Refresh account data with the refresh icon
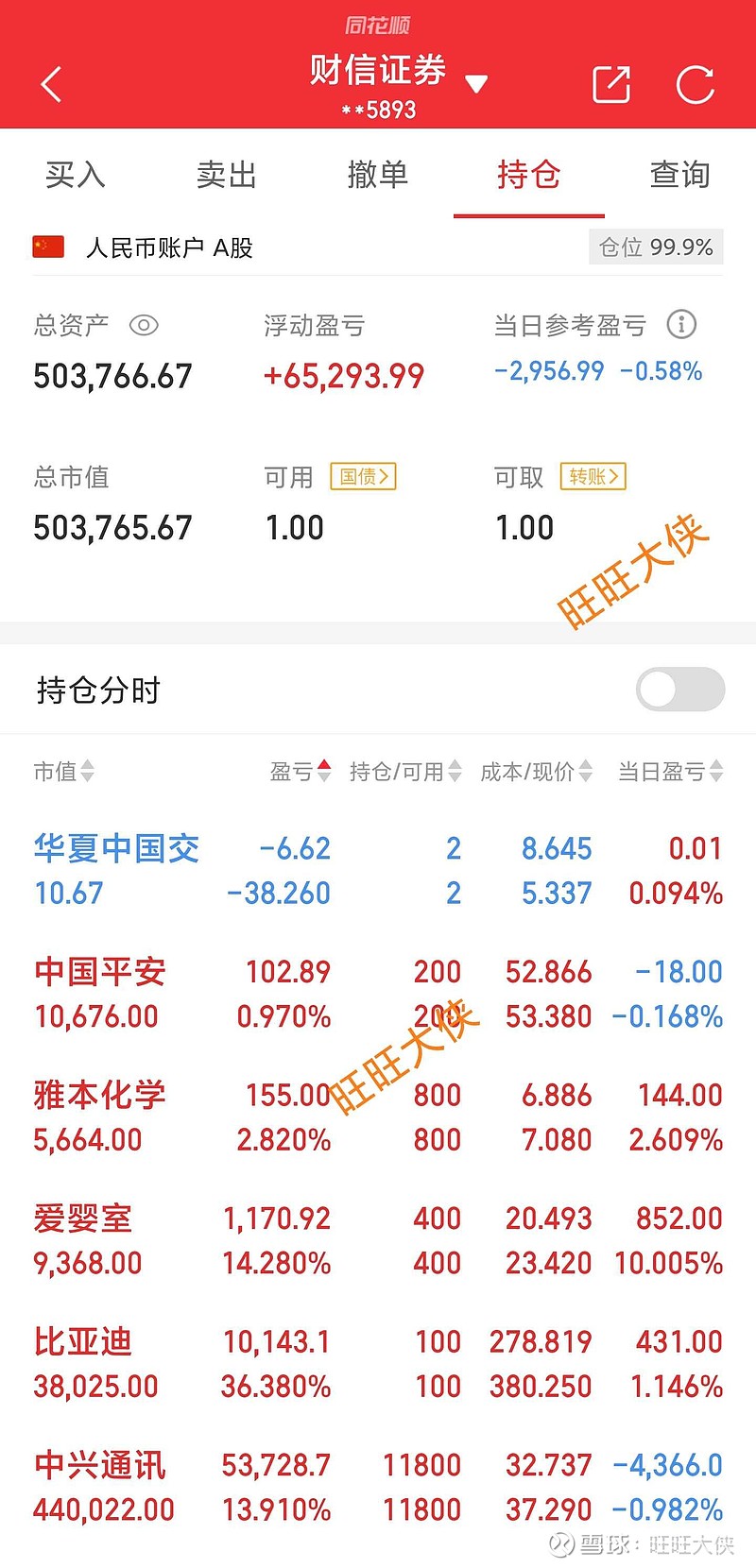The image size is (756, 1568). (x=696, y=83)
